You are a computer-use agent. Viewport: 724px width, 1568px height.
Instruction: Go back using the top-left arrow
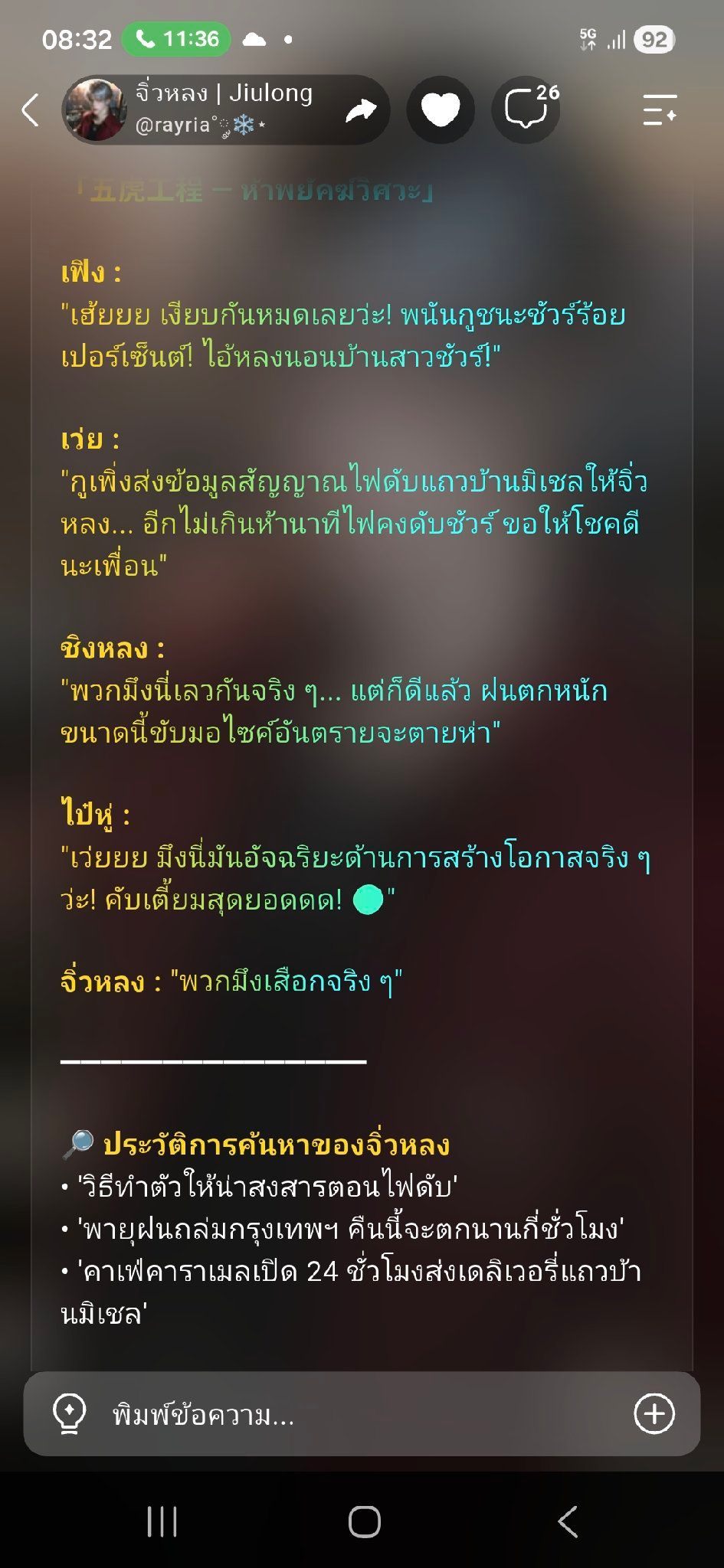click(x=30, y=110)
